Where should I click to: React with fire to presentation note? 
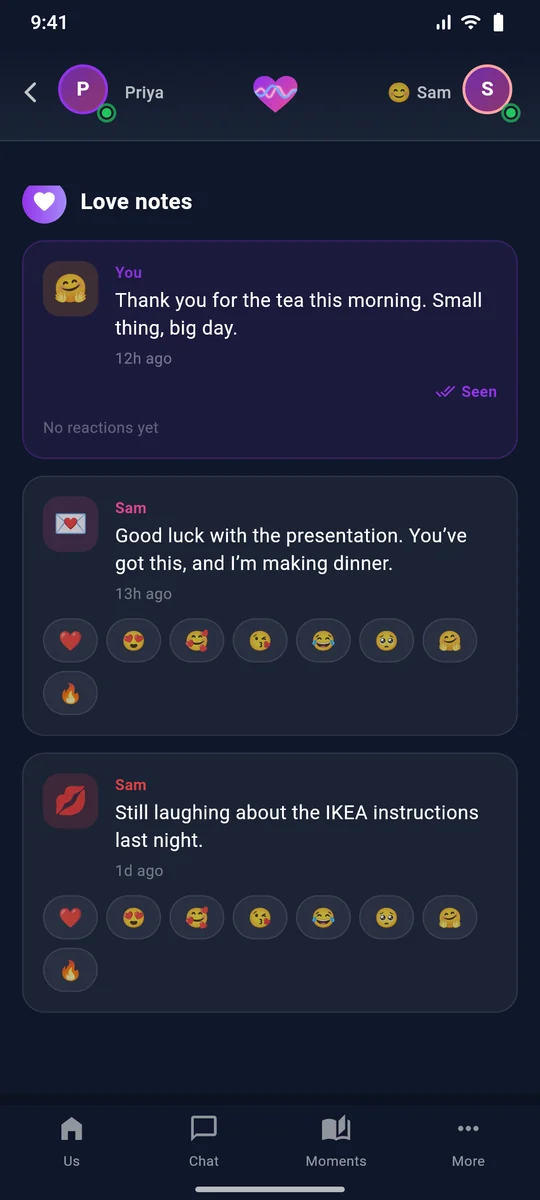tap(70, 693)
